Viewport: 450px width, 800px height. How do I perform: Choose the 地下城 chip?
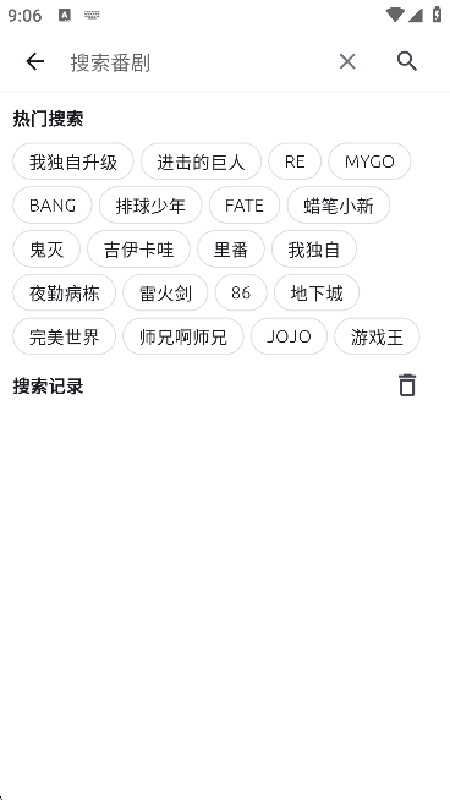coord(317,293)
